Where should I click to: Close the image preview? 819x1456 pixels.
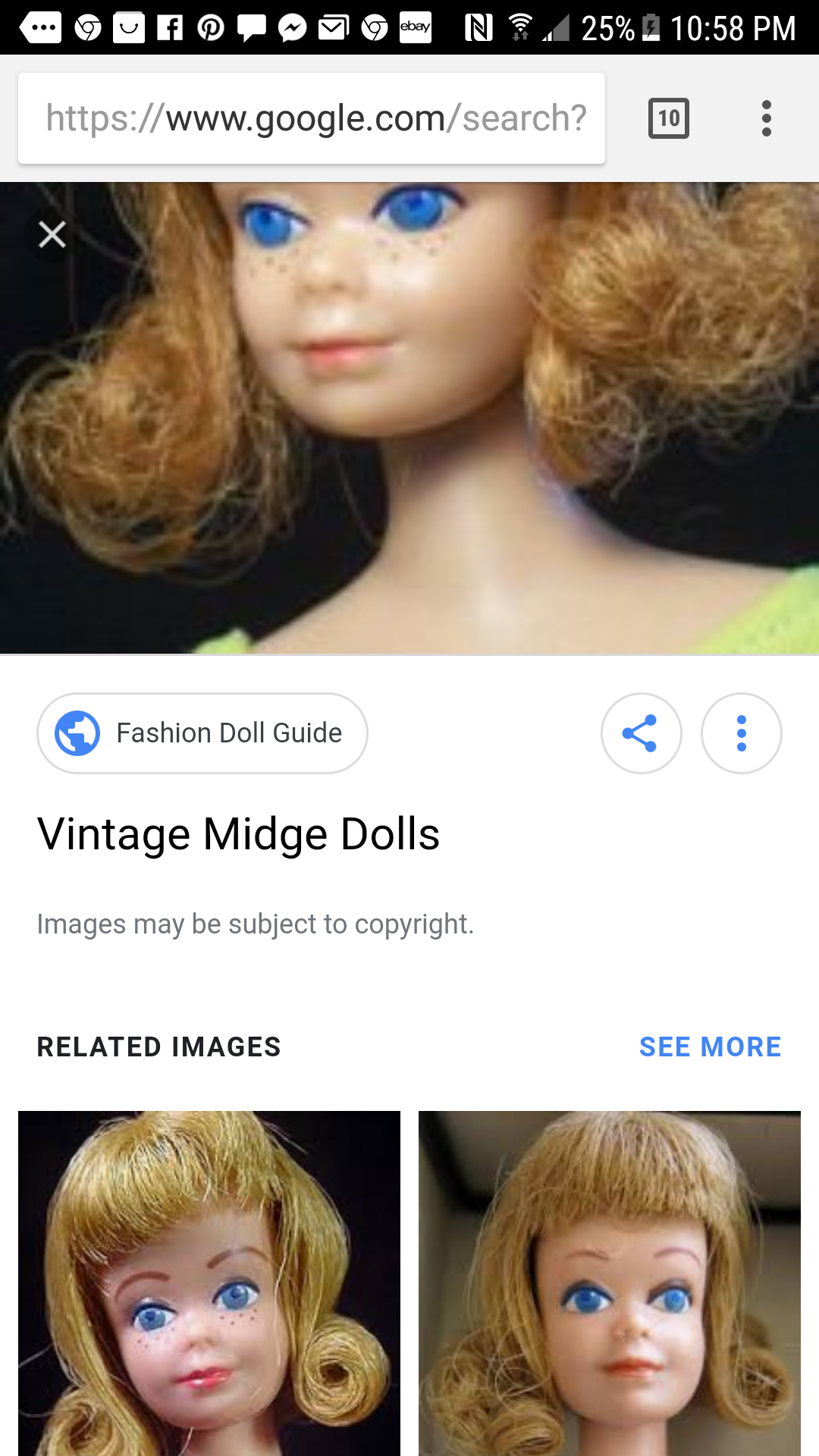(52, 234)
